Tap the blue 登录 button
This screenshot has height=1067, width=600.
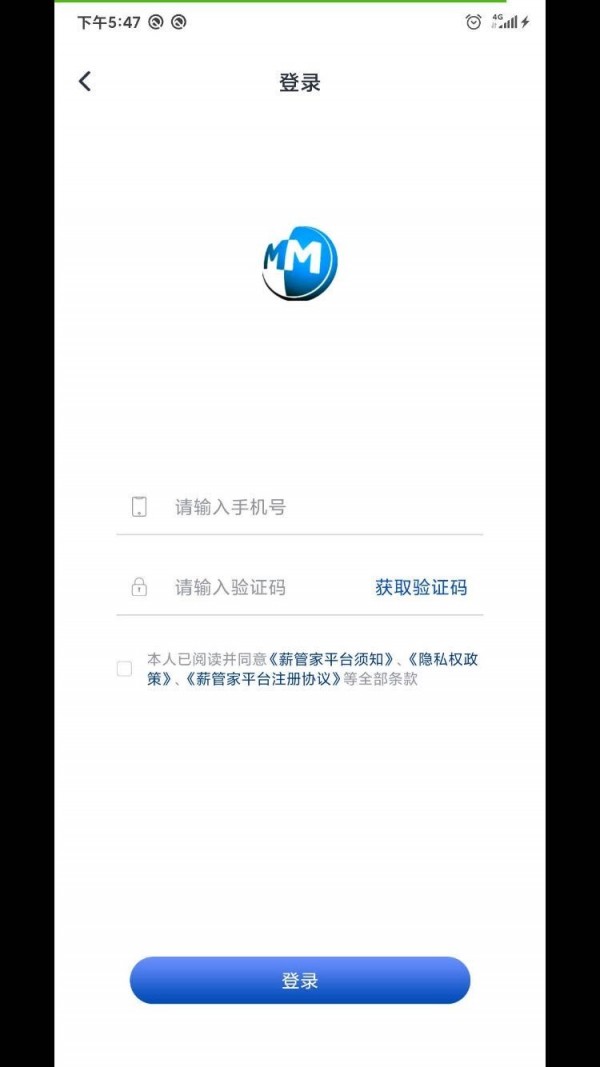coord(300,980)
